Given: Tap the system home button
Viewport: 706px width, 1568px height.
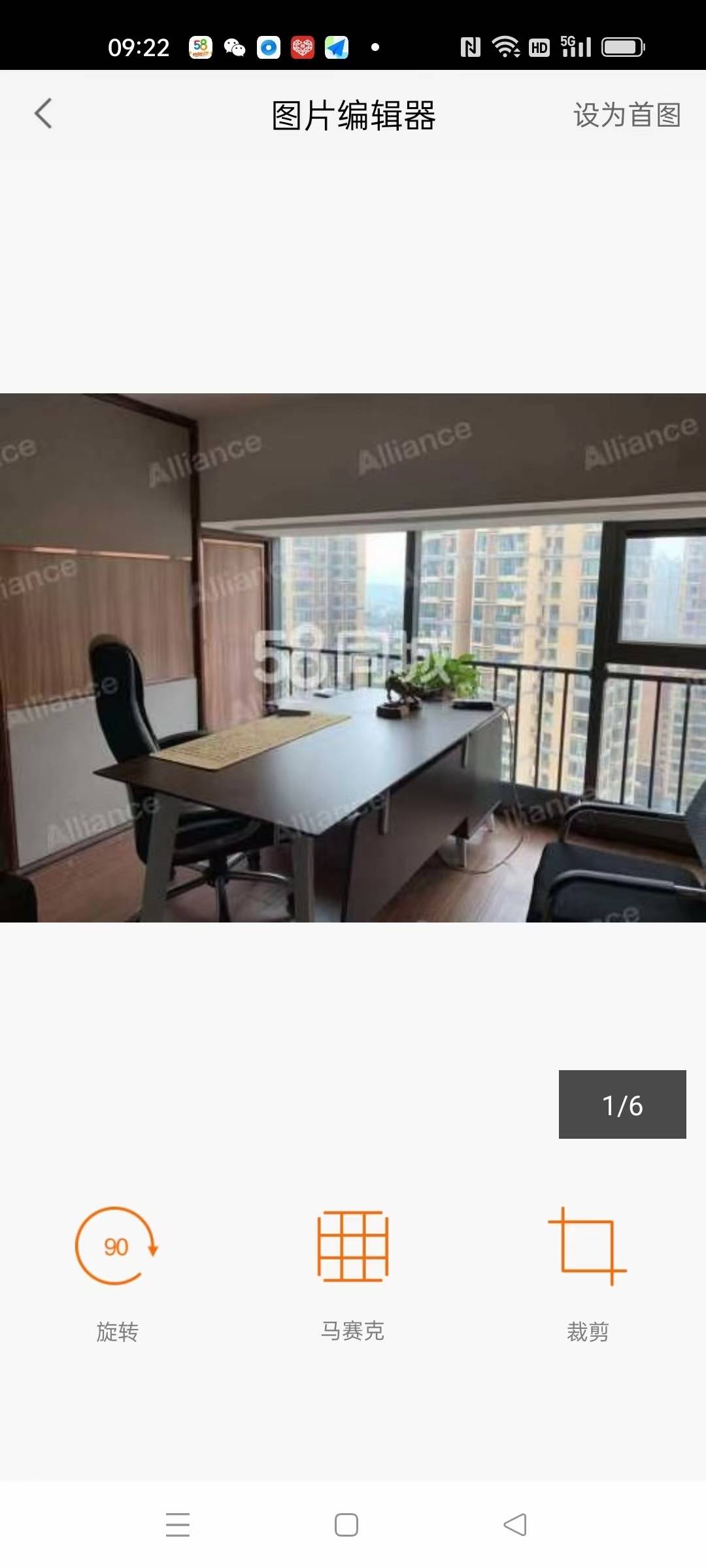Looking at the screenshot, I should (x=346, y=1525).
